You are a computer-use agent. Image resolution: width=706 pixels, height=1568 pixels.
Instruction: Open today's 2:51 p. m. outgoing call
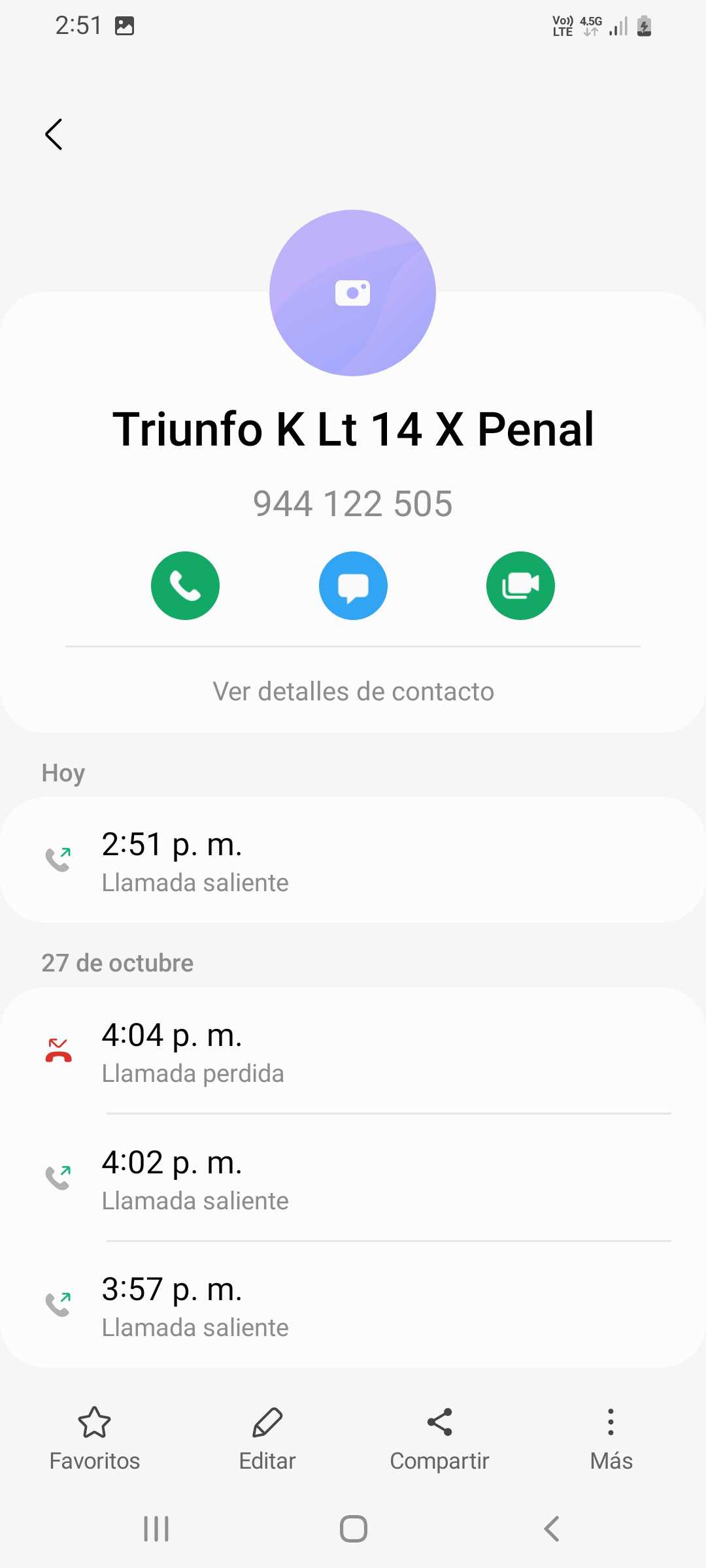(x=353, y=860)
